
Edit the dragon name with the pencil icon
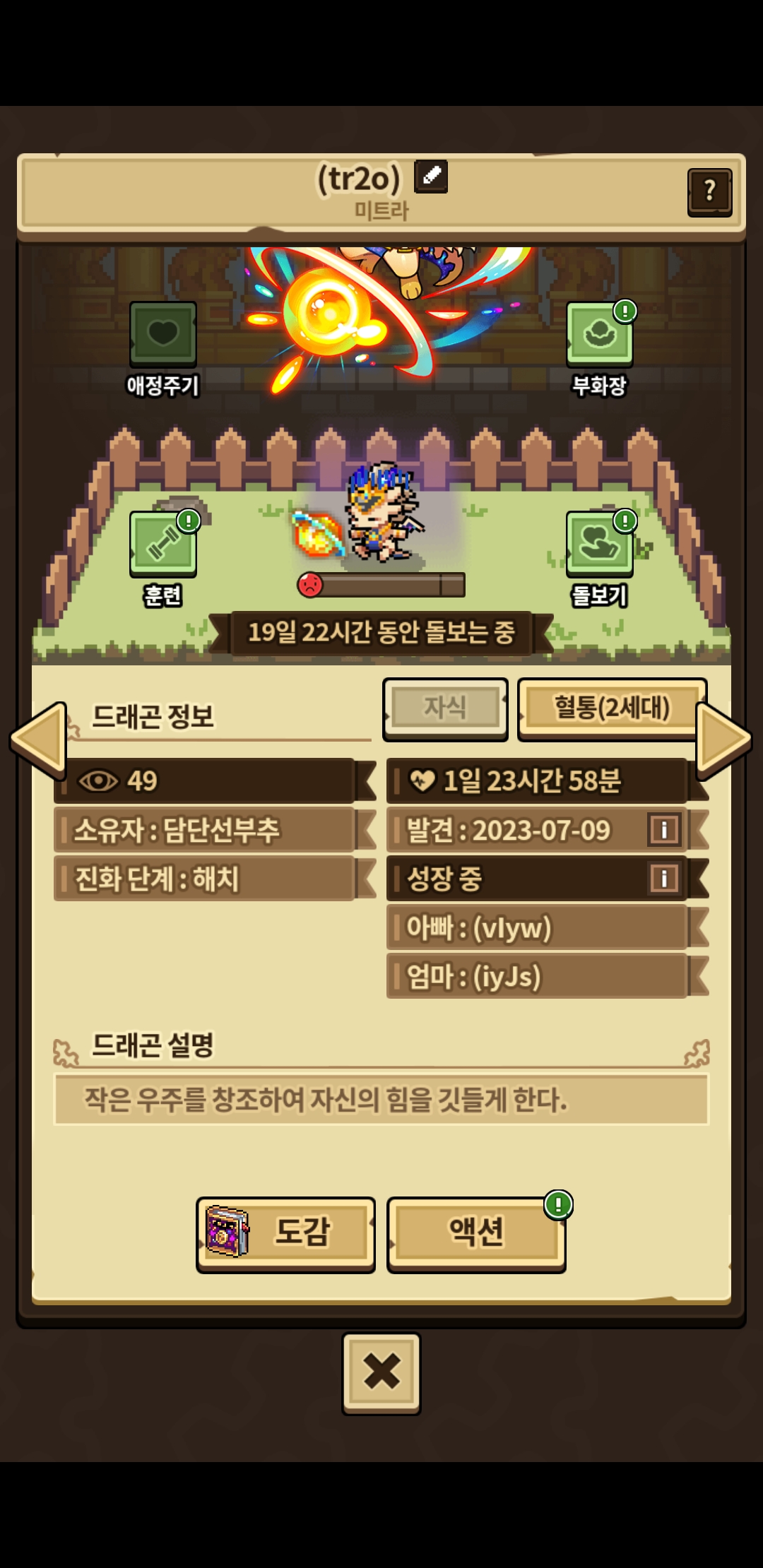[431, 176]
